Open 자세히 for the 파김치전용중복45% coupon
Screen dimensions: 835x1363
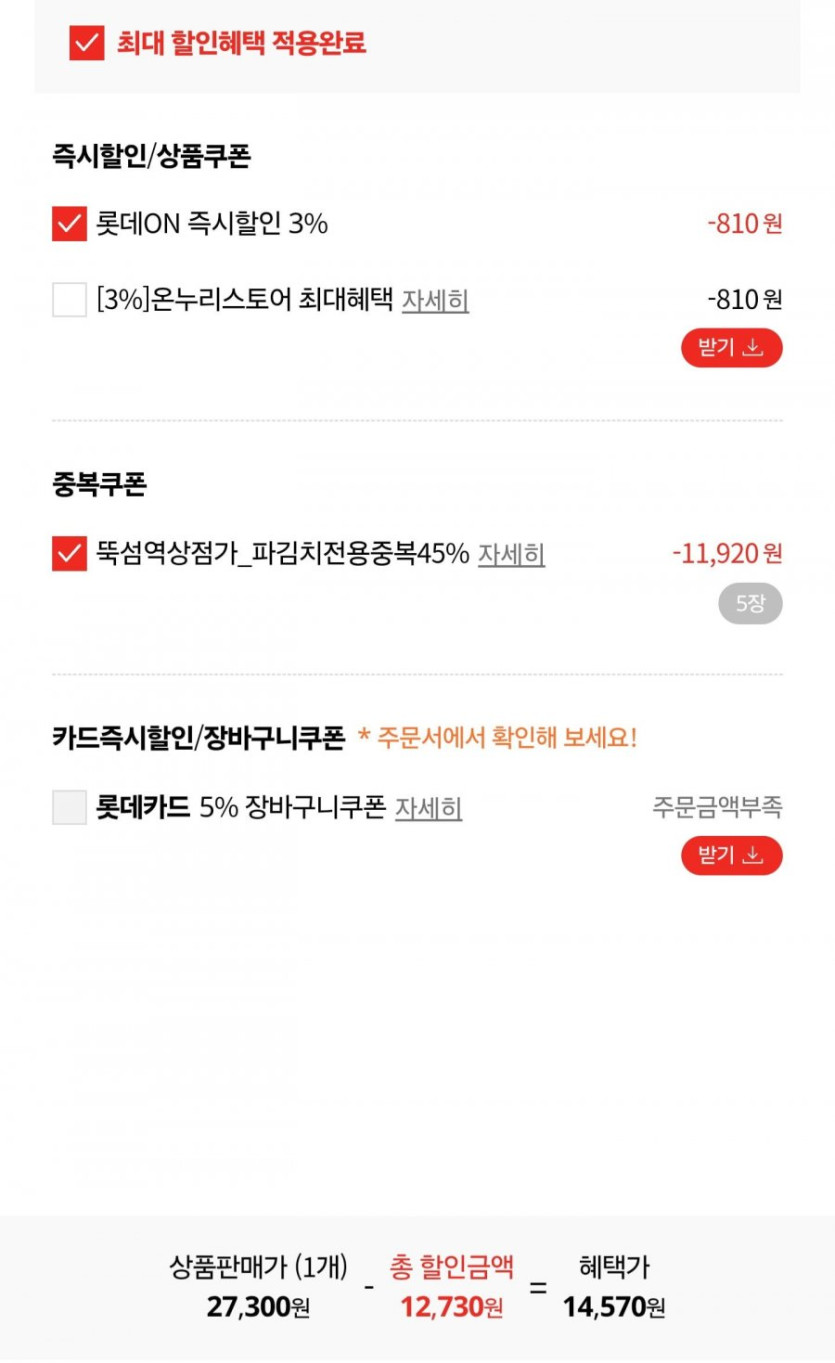511,554
